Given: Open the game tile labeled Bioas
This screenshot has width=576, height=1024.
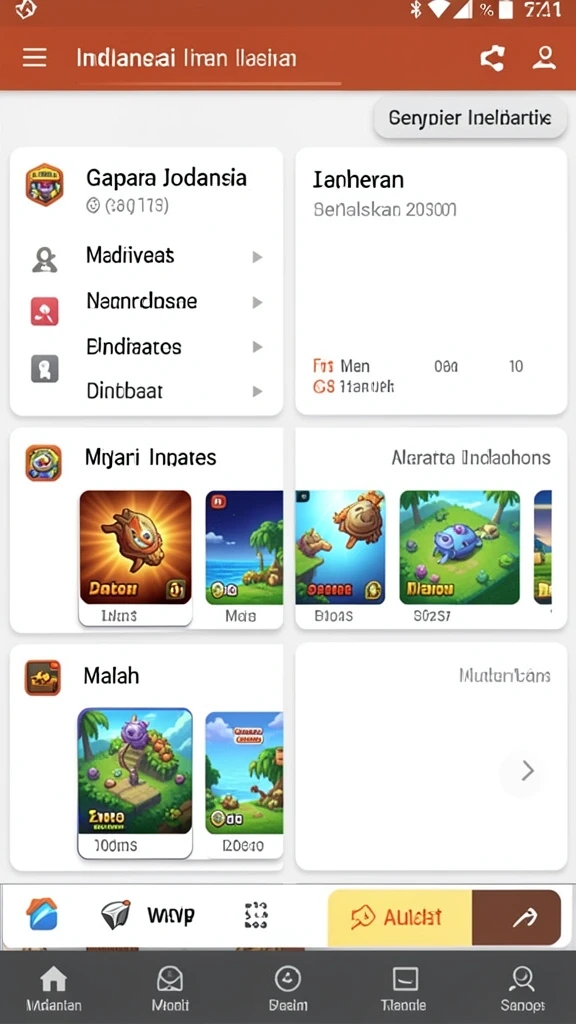Looking at the screenshot, I should [x=340, y=558].
